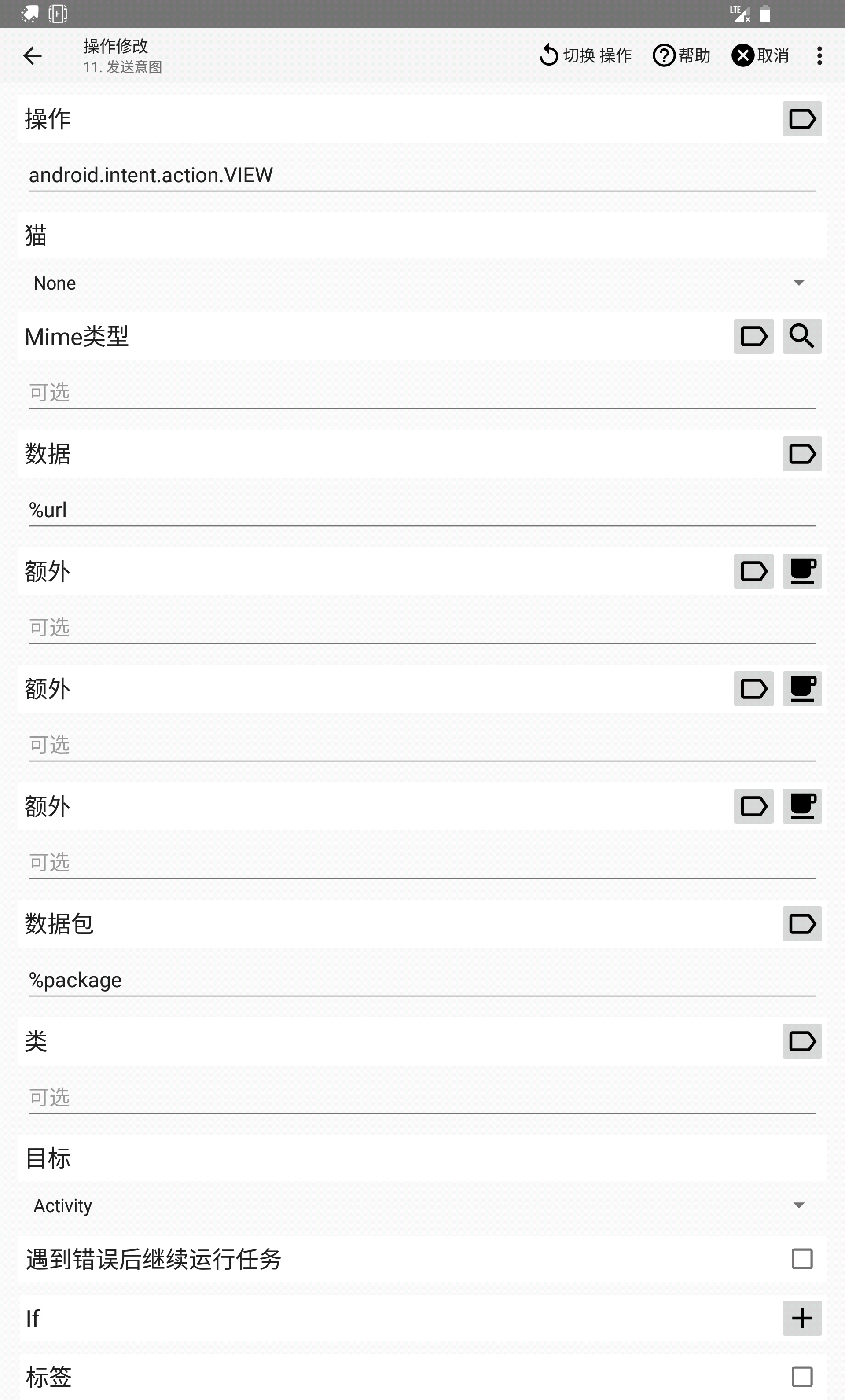Go back with the top-left arrow
The height and width of the screenshot is (1400, 845).
coord(33,55)
